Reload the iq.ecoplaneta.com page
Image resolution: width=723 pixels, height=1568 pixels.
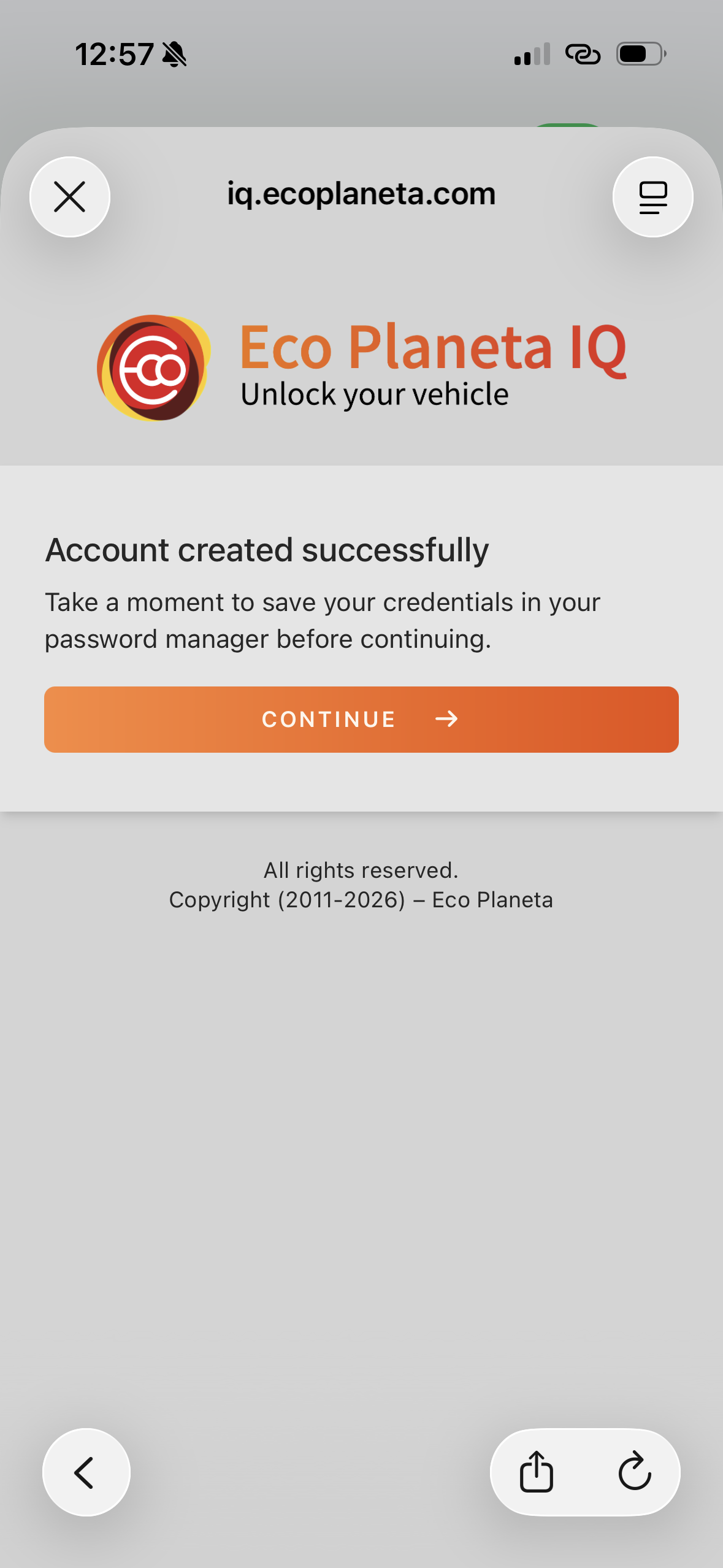[634, 1472]
